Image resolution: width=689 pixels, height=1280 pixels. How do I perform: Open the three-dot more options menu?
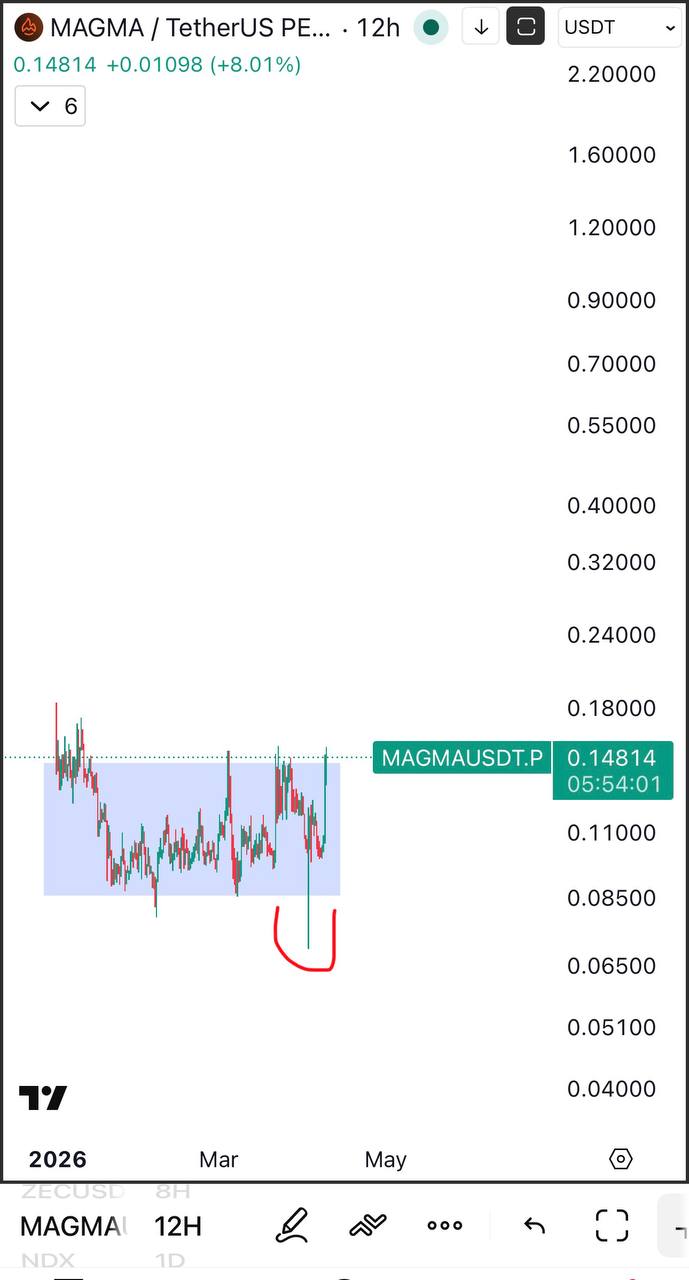(445, 1225)
